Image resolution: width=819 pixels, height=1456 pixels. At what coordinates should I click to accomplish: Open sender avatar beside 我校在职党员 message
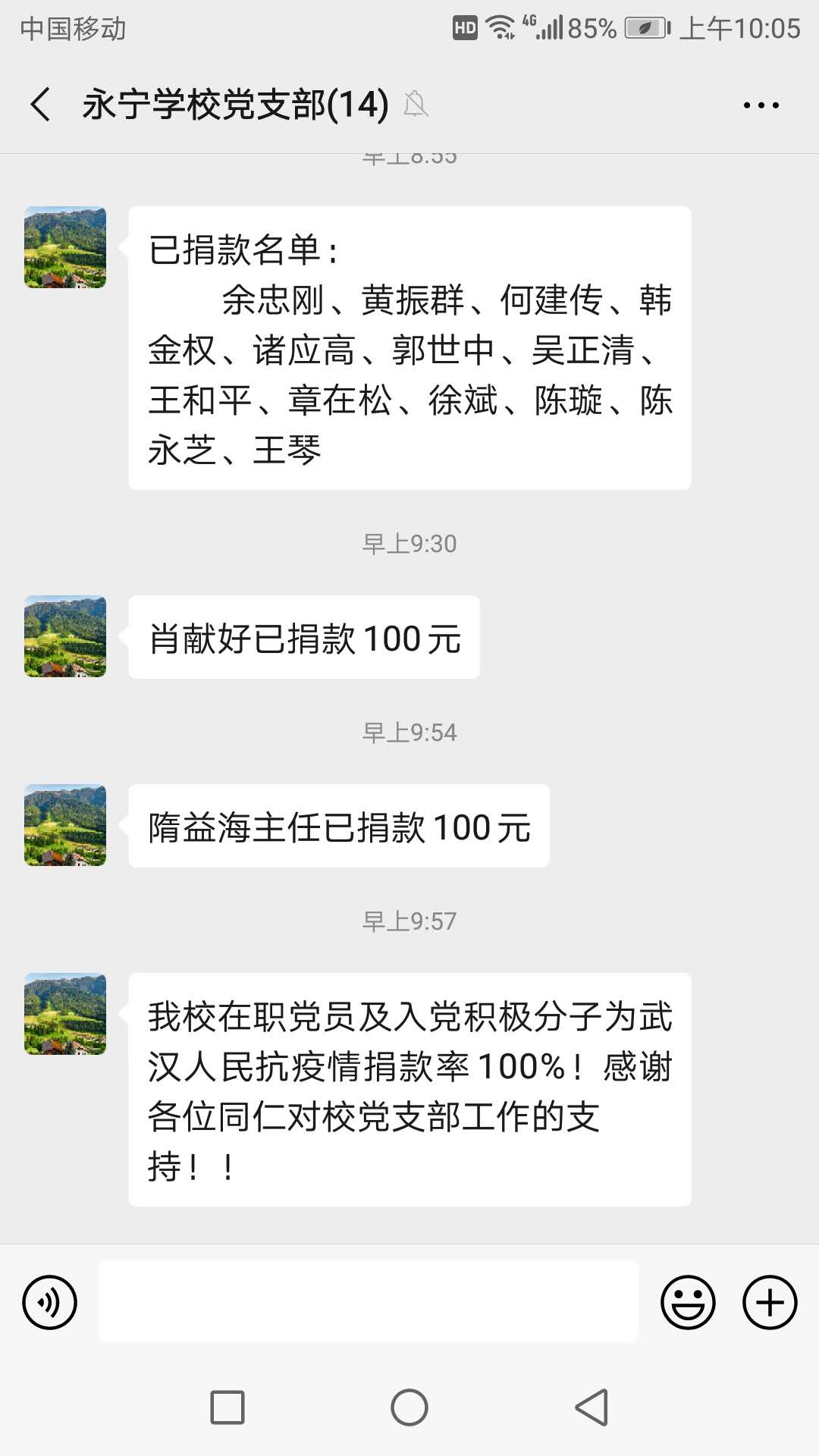coord(65,1014)
